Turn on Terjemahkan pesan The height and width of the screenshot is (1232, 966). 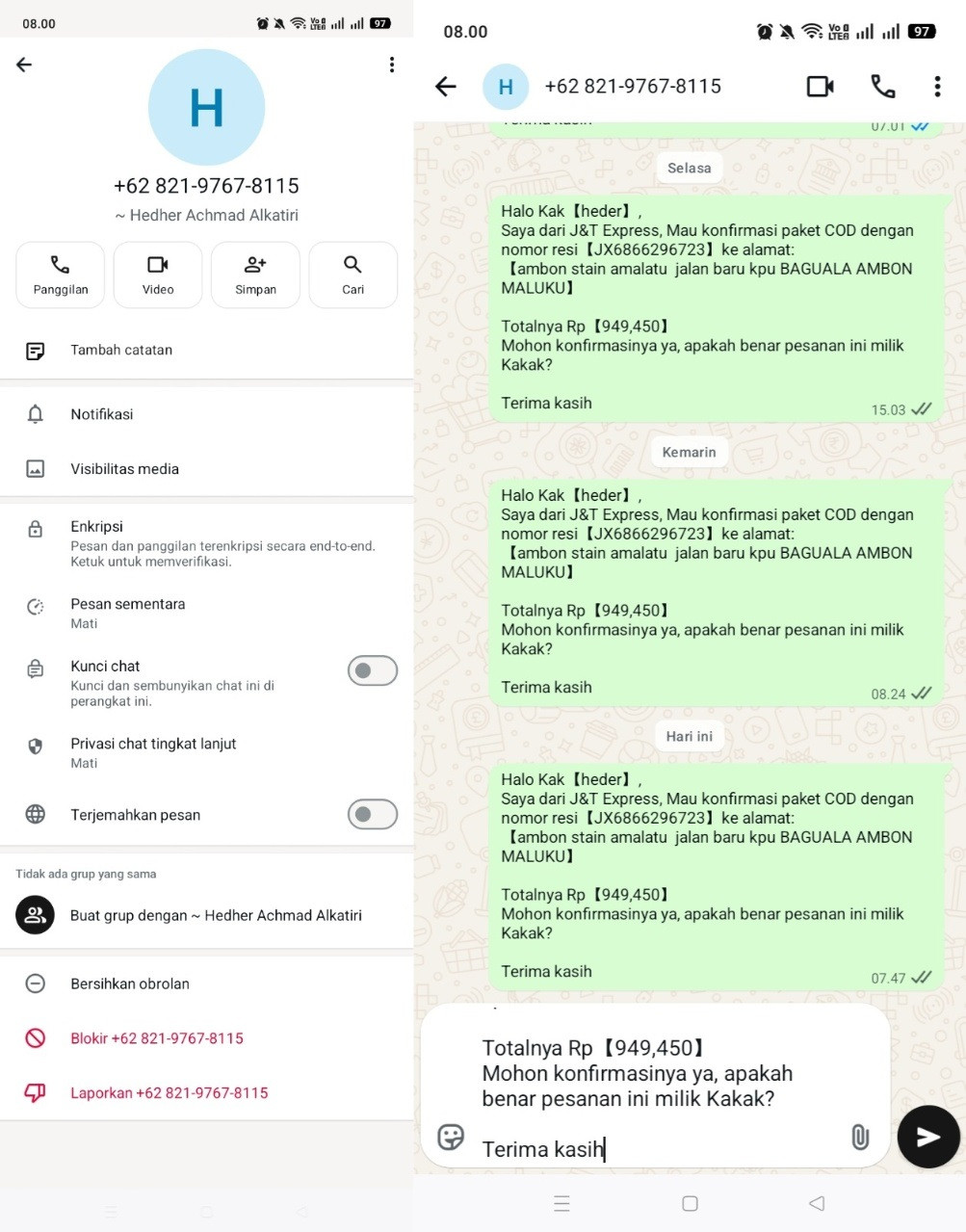(373, 814)
